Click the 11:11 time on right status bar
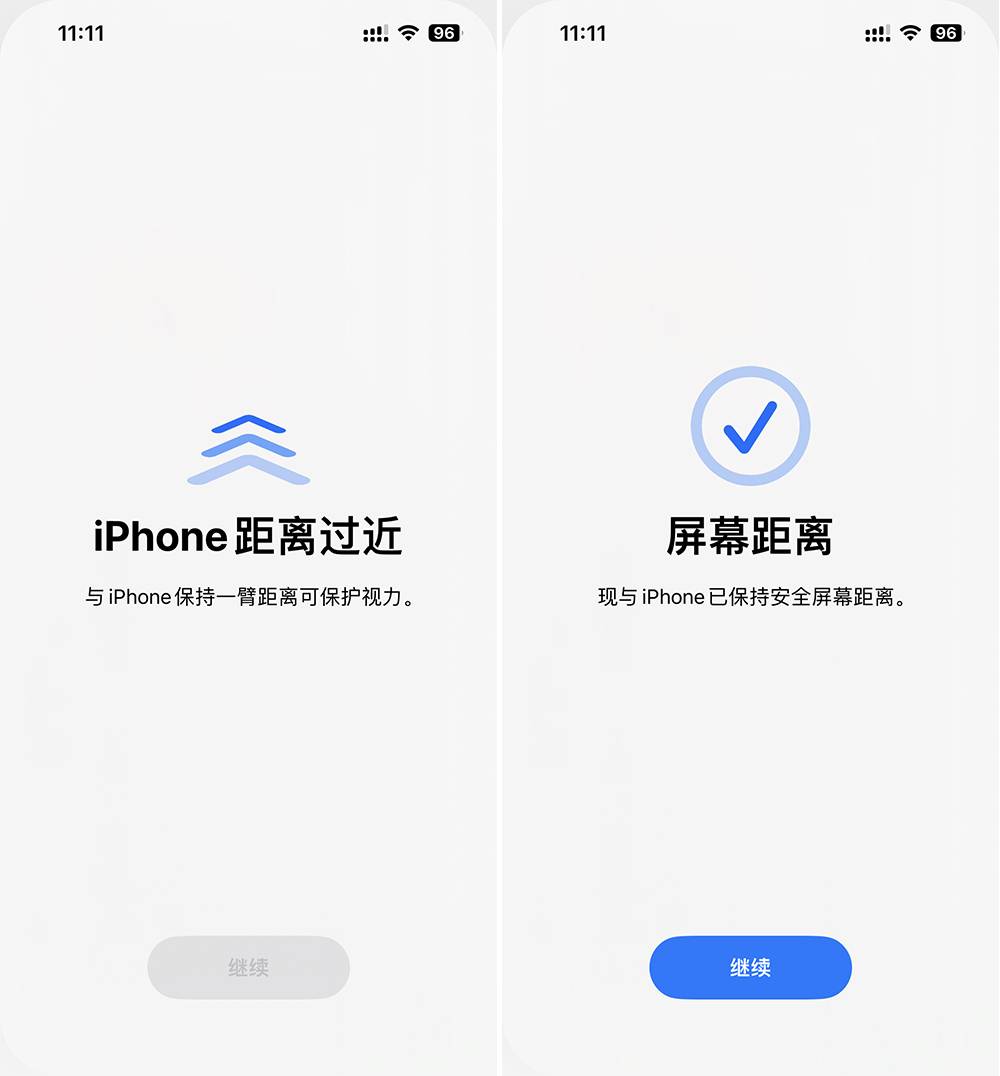The height and width of the screenshot is (1076, 1000). [585, 33]
